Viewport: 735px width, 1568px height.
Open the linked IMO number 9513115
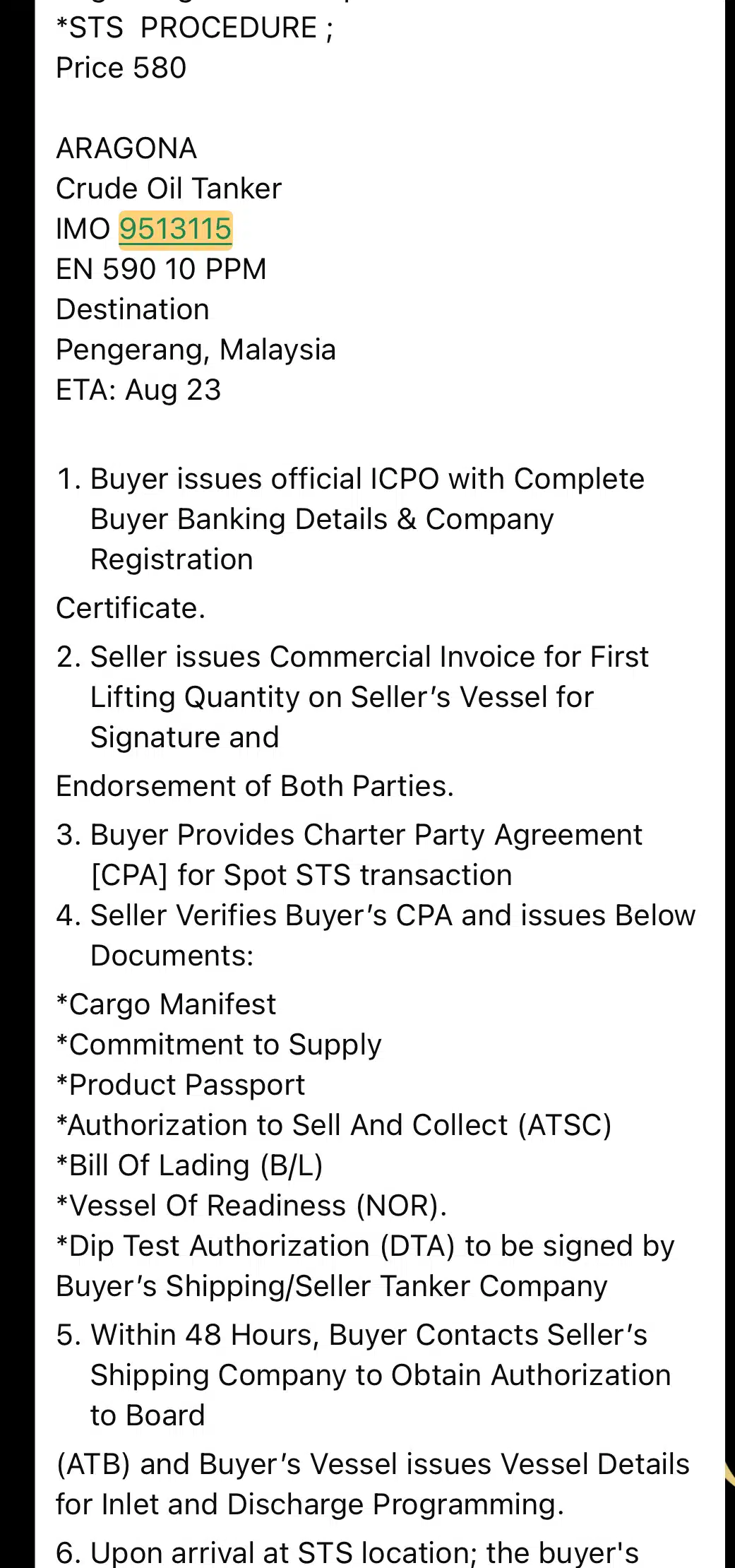click(x=175, y=230)
